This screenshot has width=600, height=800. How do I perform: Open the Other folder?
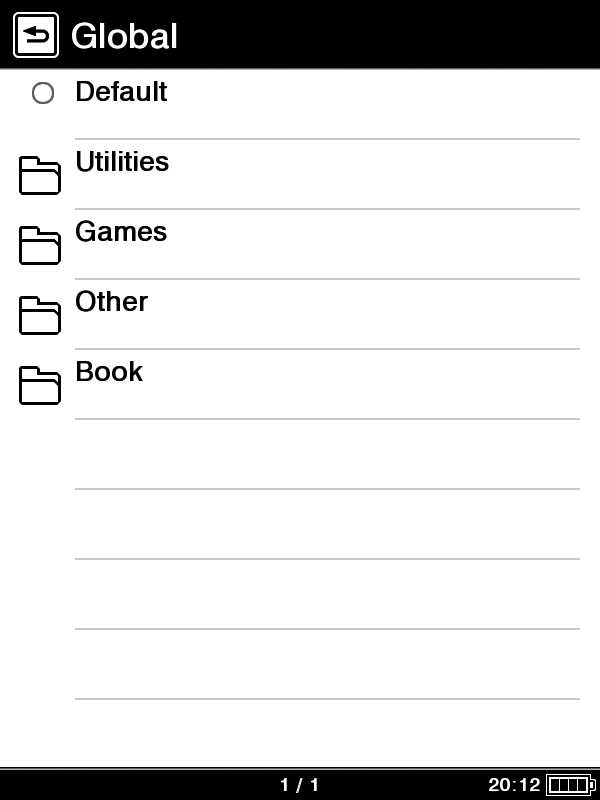(x=111, y=303)
